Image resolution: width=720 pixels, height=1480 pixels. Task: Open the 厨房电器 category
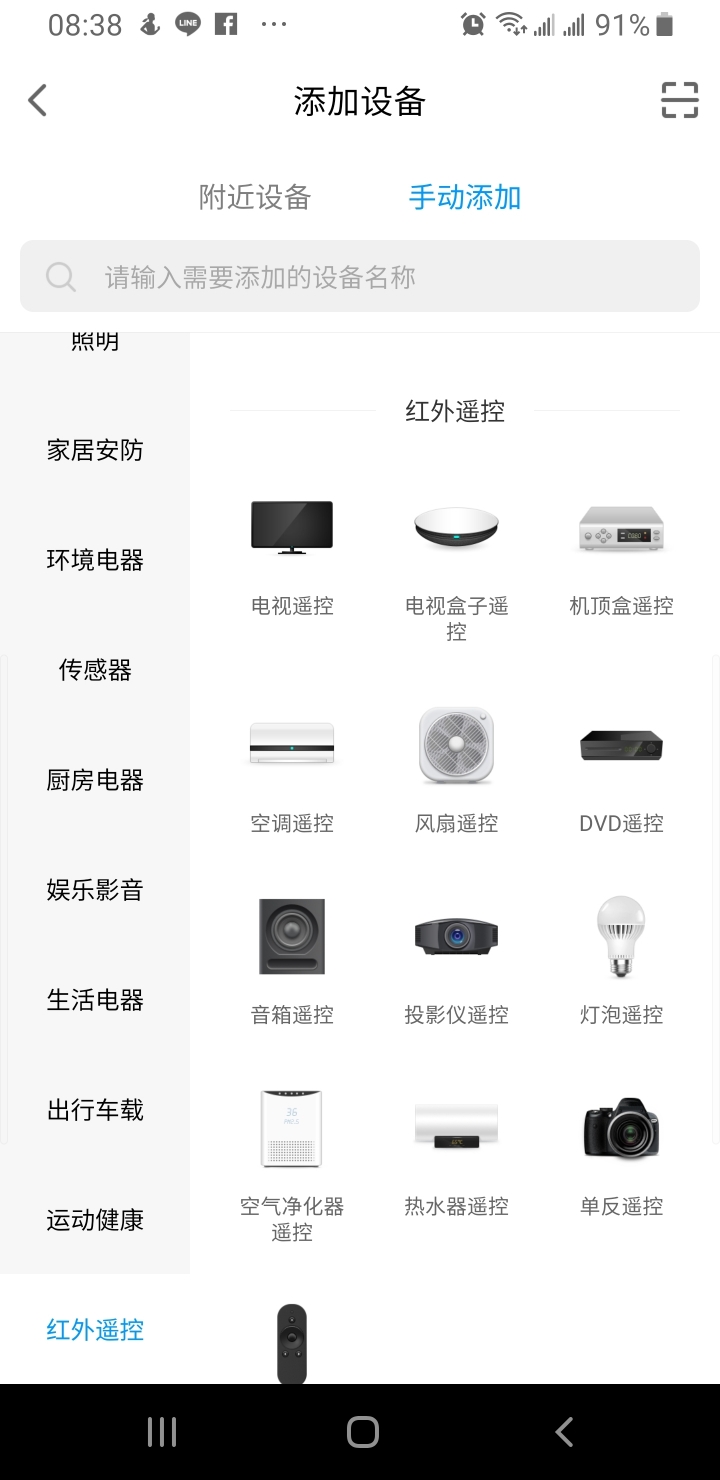[x=95, y=780]
